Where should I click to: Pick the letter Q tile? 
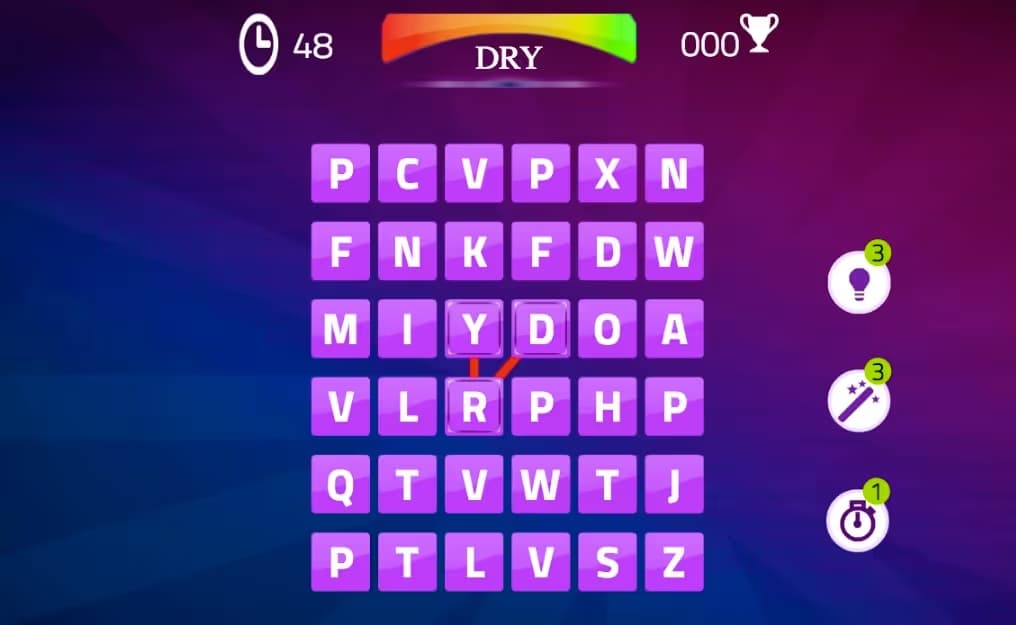[341, 485]
